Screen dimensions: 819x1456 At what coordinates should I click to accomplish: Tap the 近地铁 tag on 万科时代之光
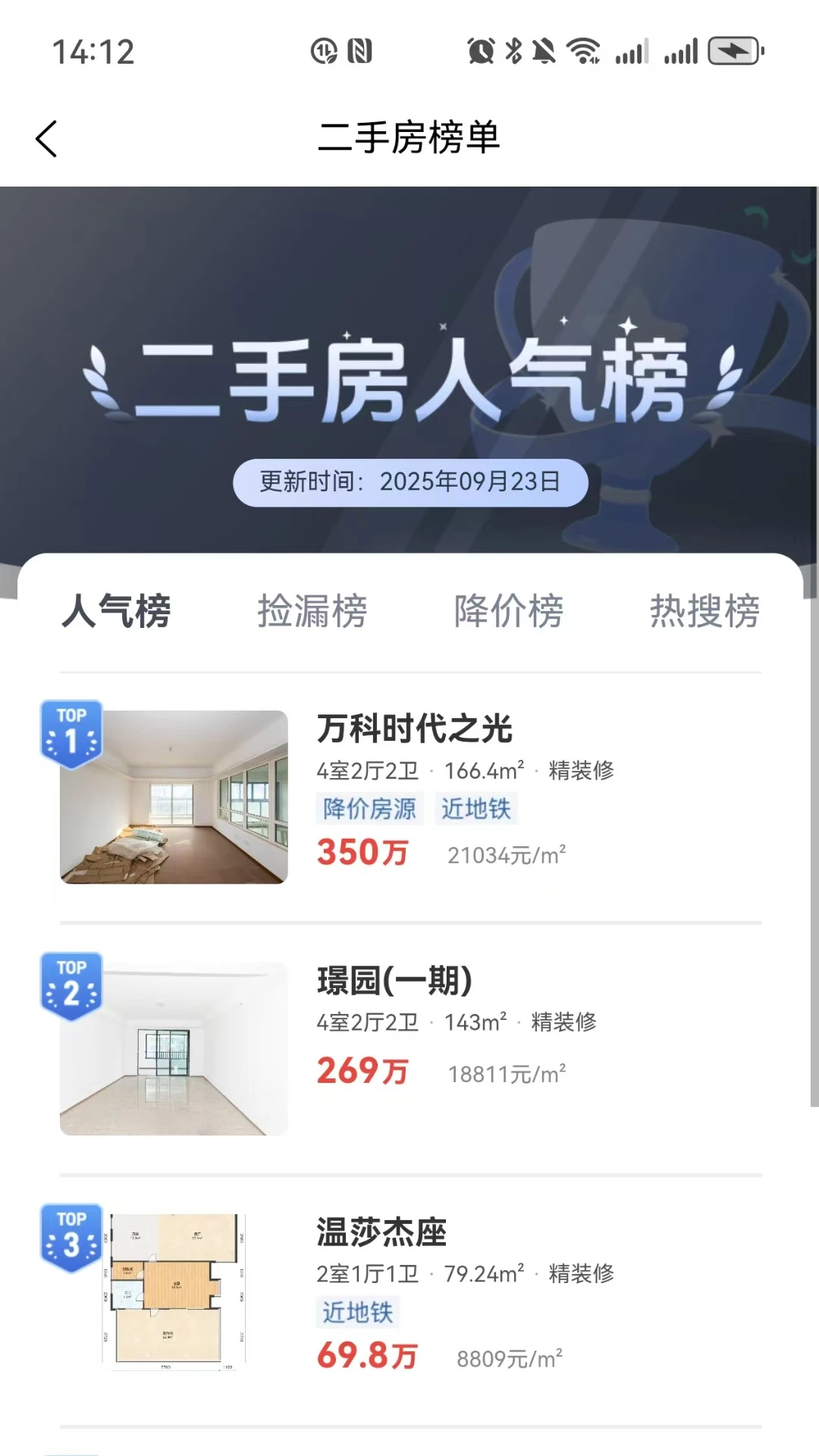[x=476, y=808]
